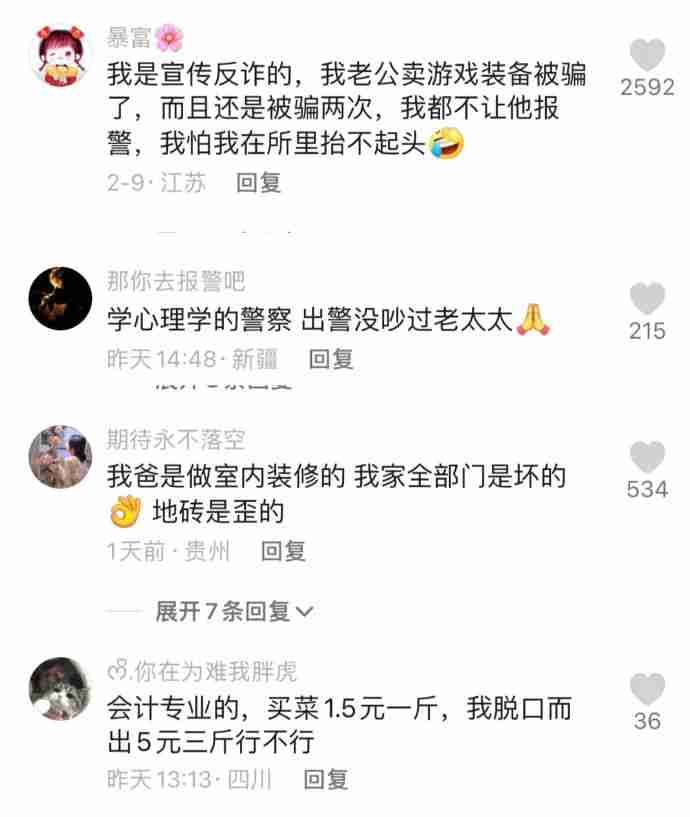Reply to 期待永不落空's comment
This screenshot has width=690, height=817.
pyautogui.click(x=283, y=551)
